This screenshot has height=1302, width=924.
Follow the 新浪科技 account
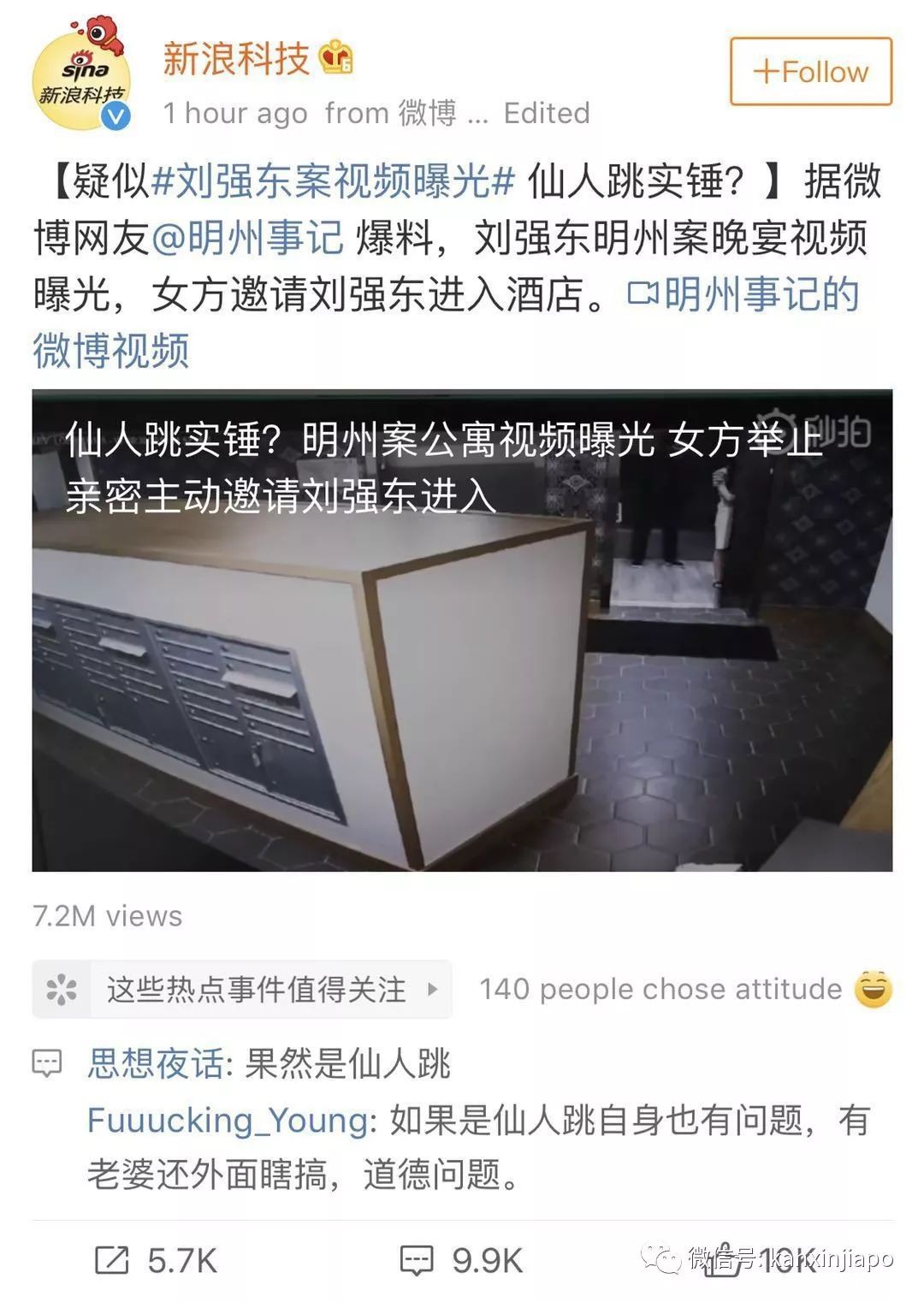[x=809, y=72]
